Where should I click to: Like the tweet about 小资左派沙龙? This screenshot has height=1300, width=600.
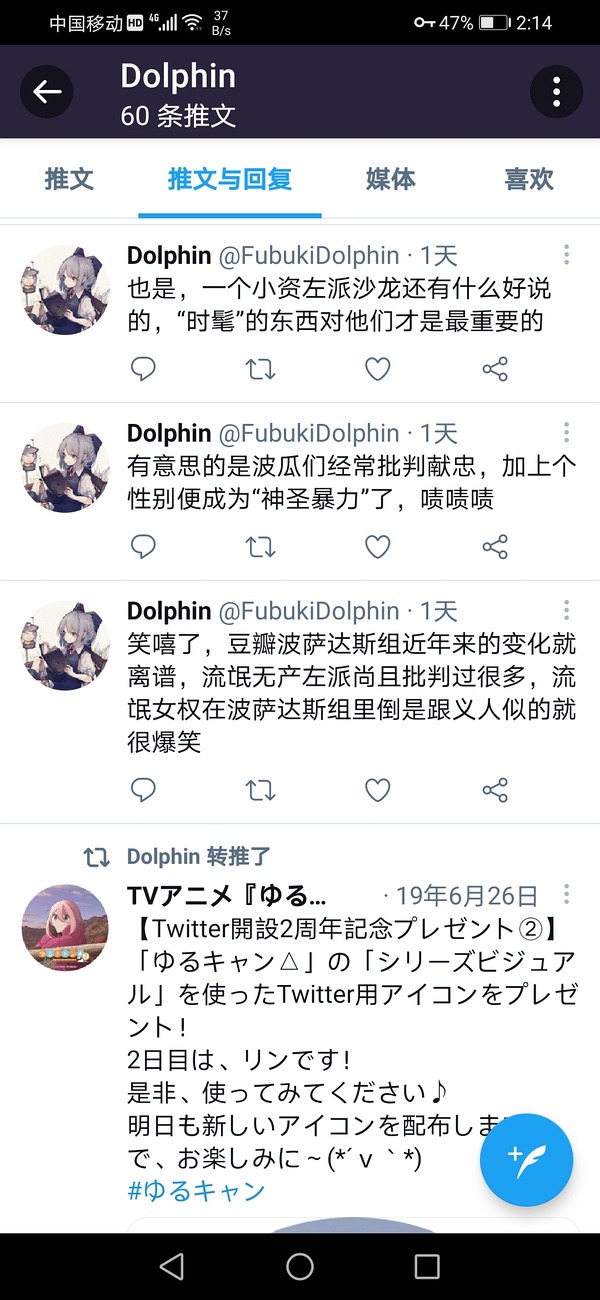point(377,370)
